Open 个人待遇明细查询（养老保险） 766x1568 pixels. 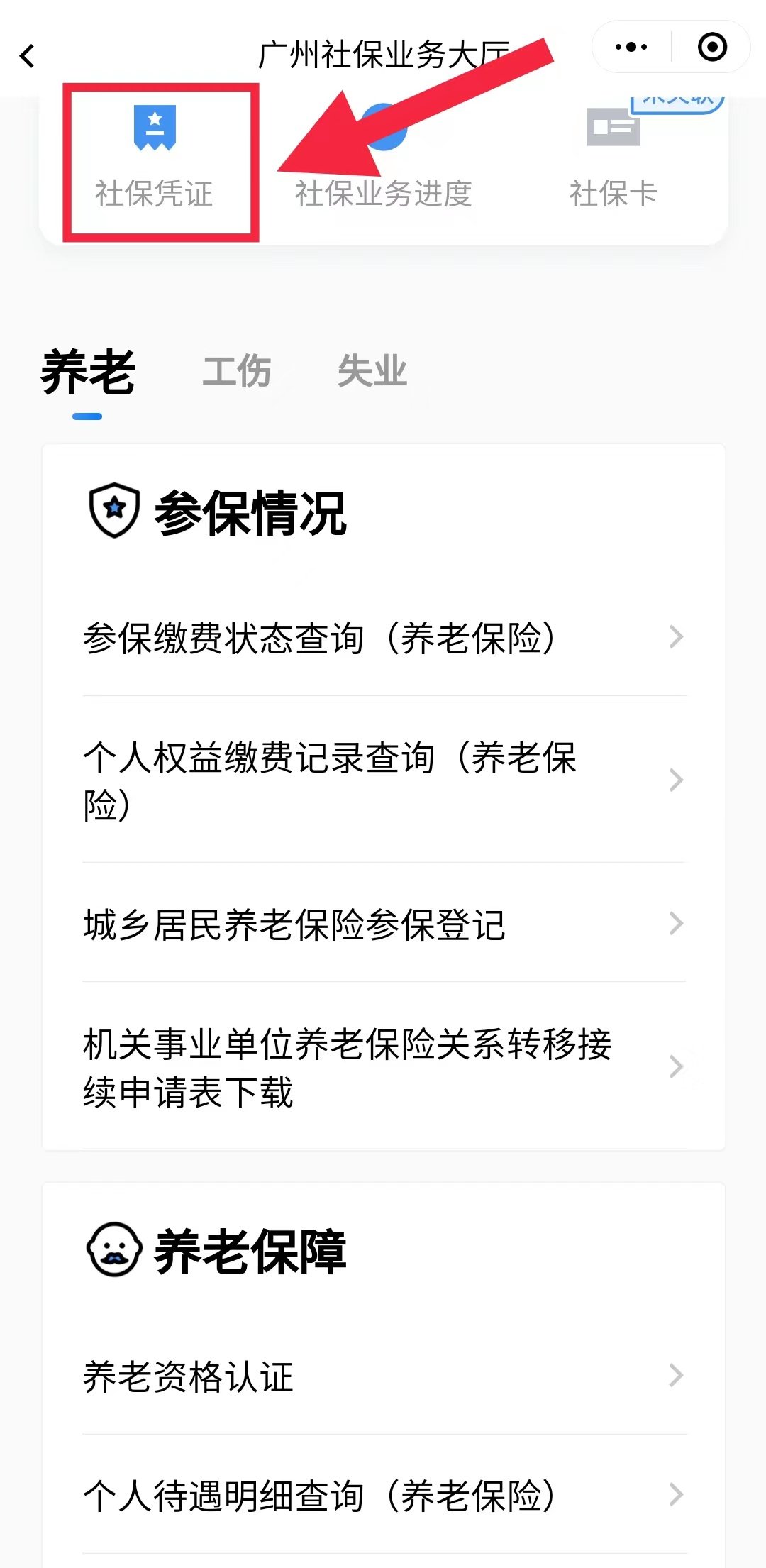pos(383,1495)
